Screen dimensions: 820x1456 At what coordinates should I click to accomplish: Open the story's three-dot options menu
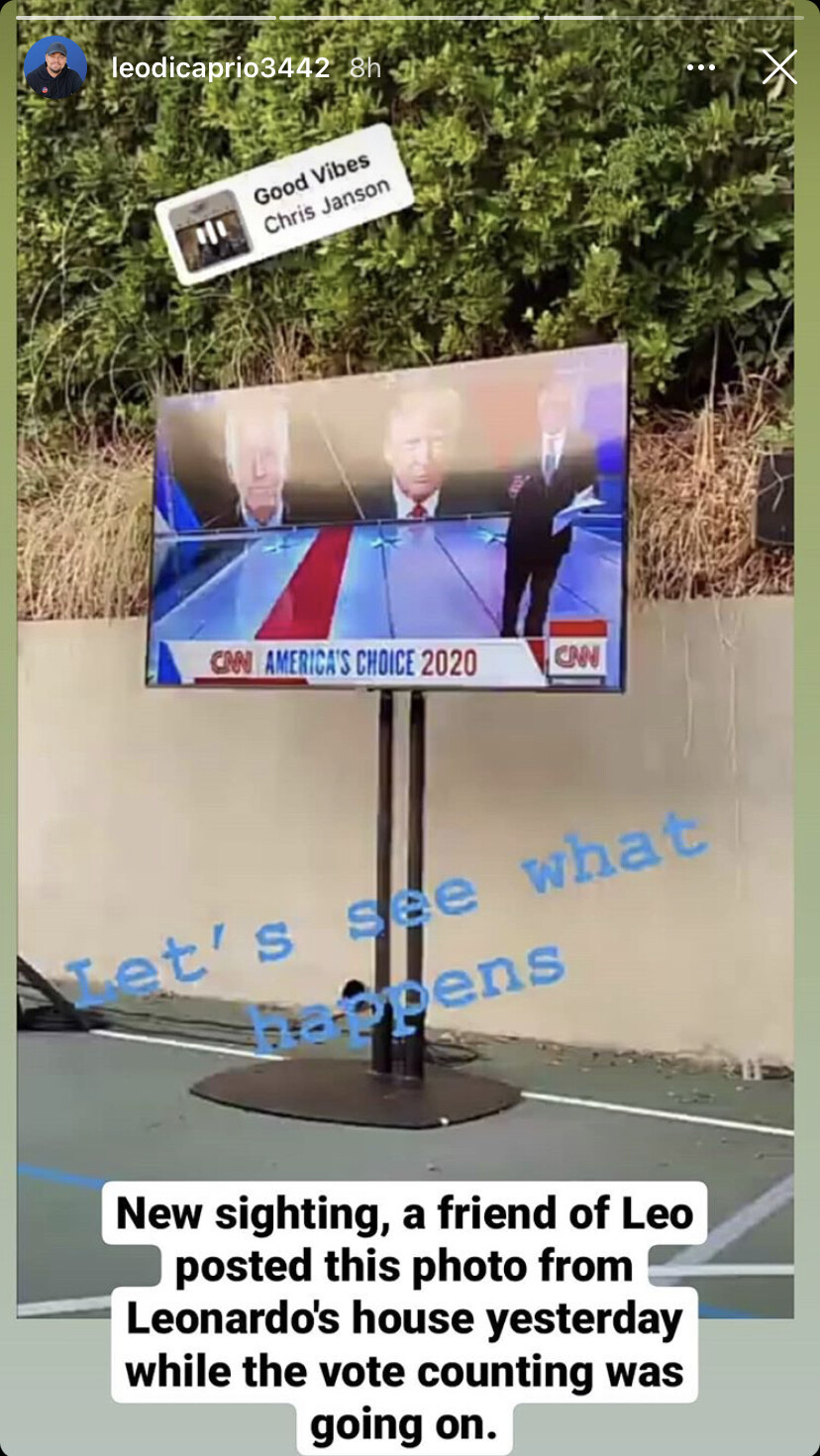(x=700, y=67)
